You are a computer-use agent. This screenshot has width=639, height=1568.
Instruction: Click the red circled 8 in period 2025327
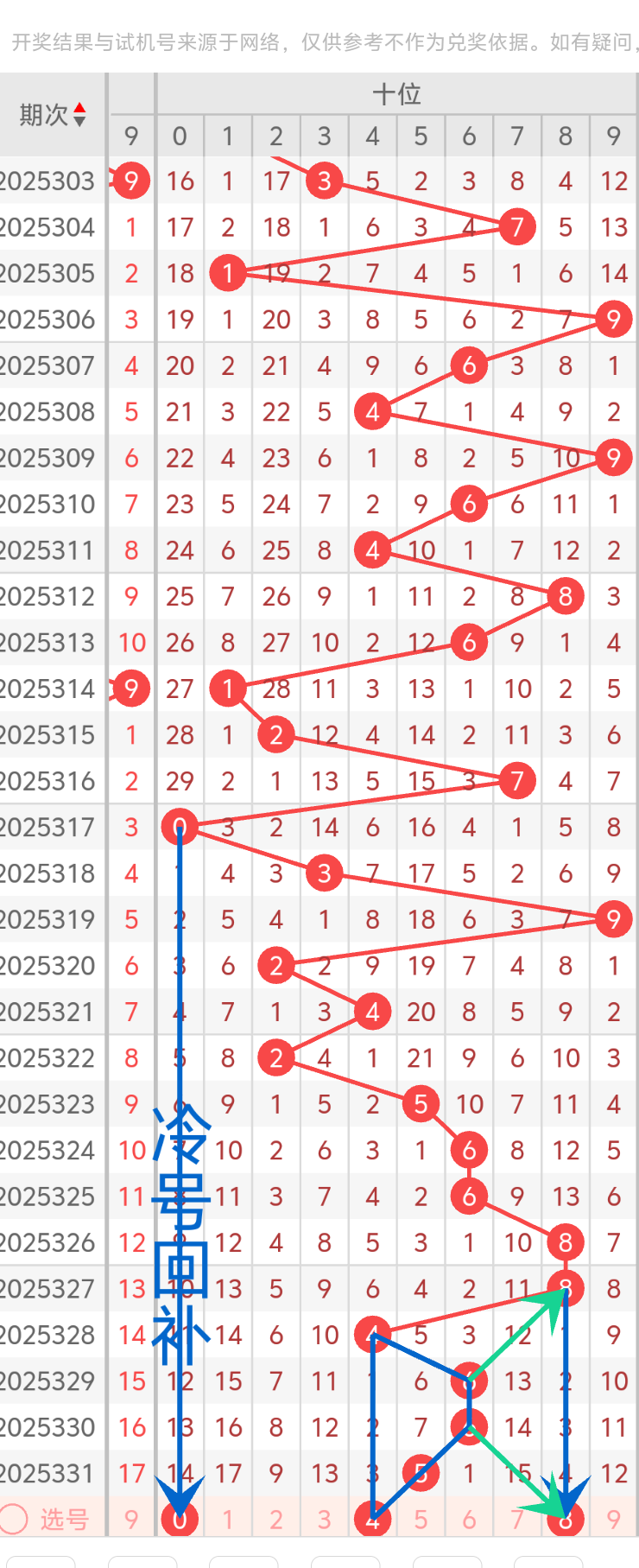point(565,1288)
